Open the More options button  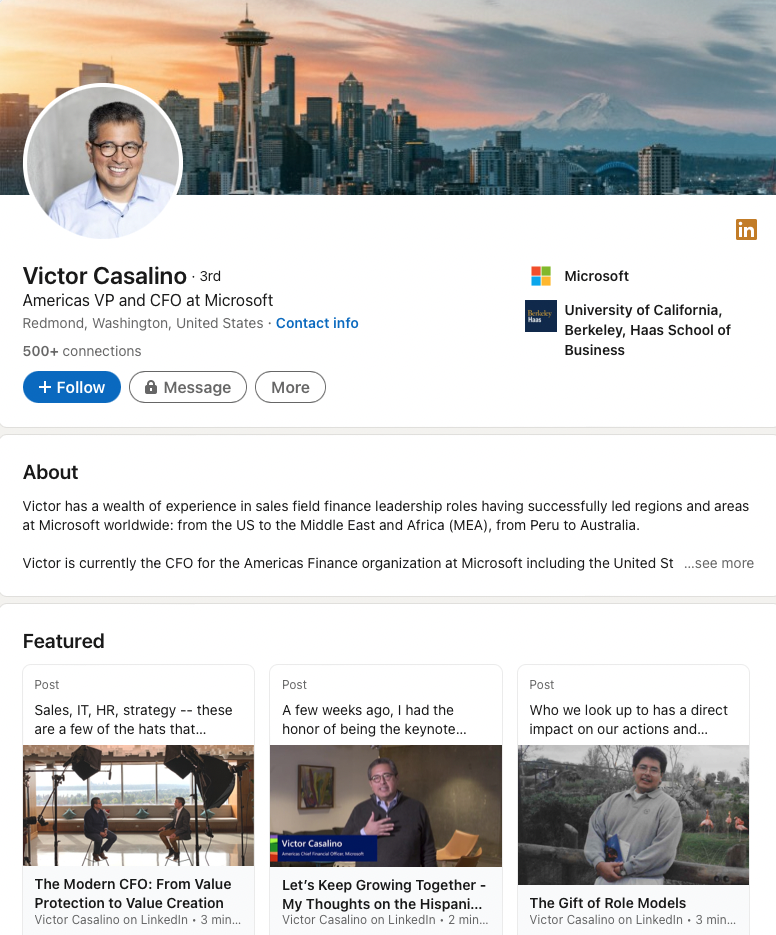(x=290, y=387)
